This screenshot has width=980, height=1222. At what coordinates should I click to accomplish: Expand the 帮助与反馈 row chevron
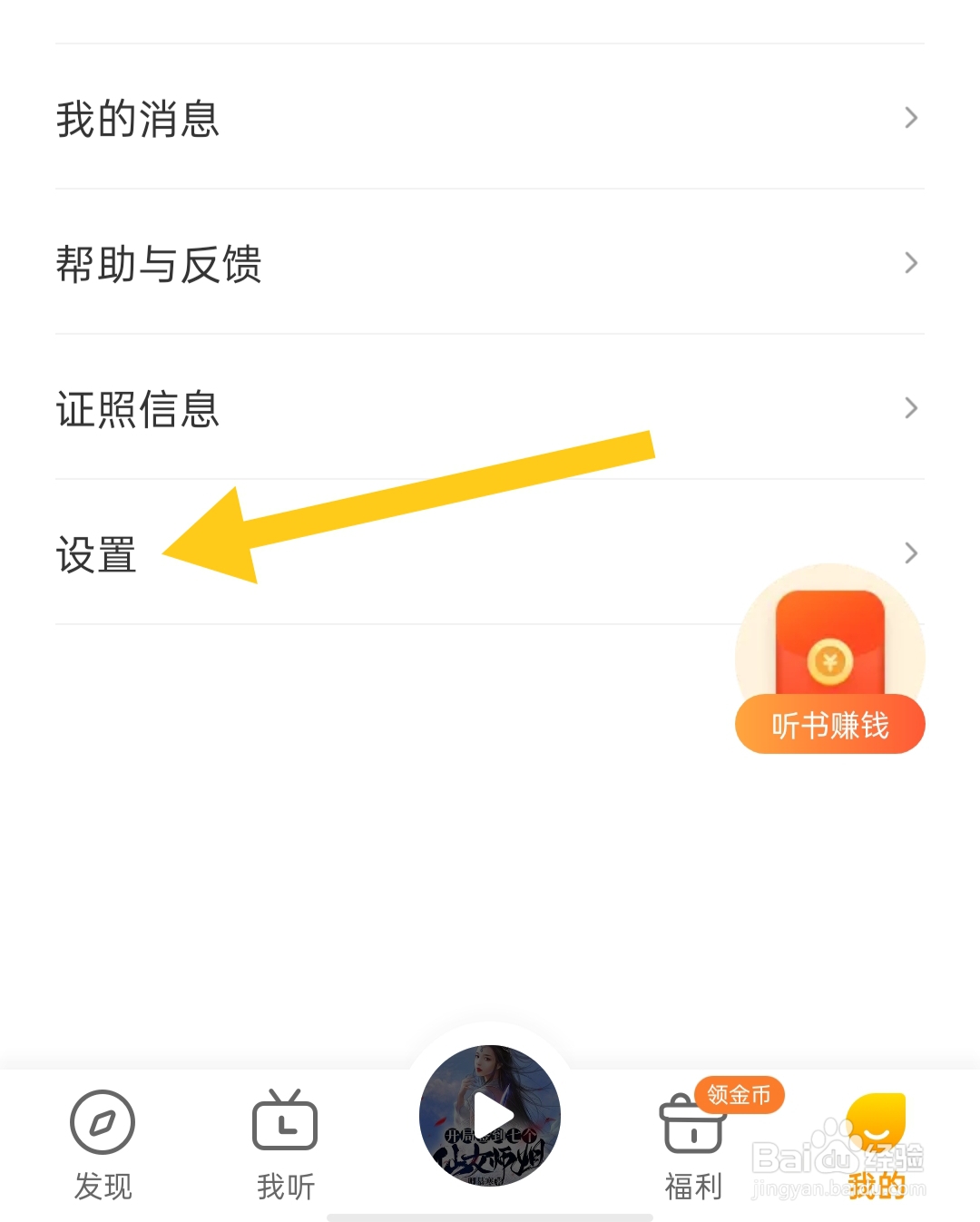[x=910, y=262]
